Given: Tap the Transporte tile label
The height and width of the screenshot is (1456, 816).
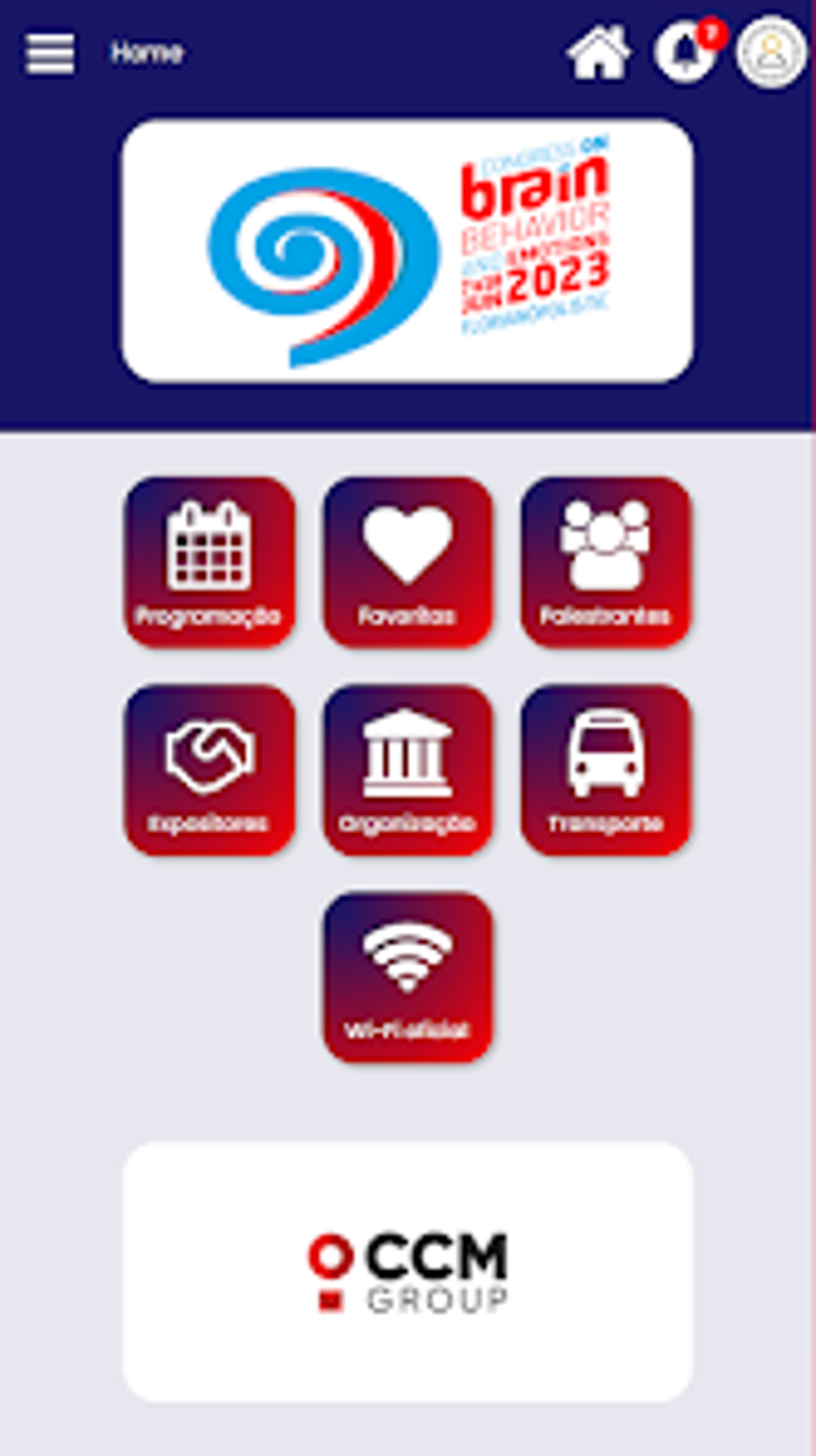Looking at the screenshot, I should 606,821.
